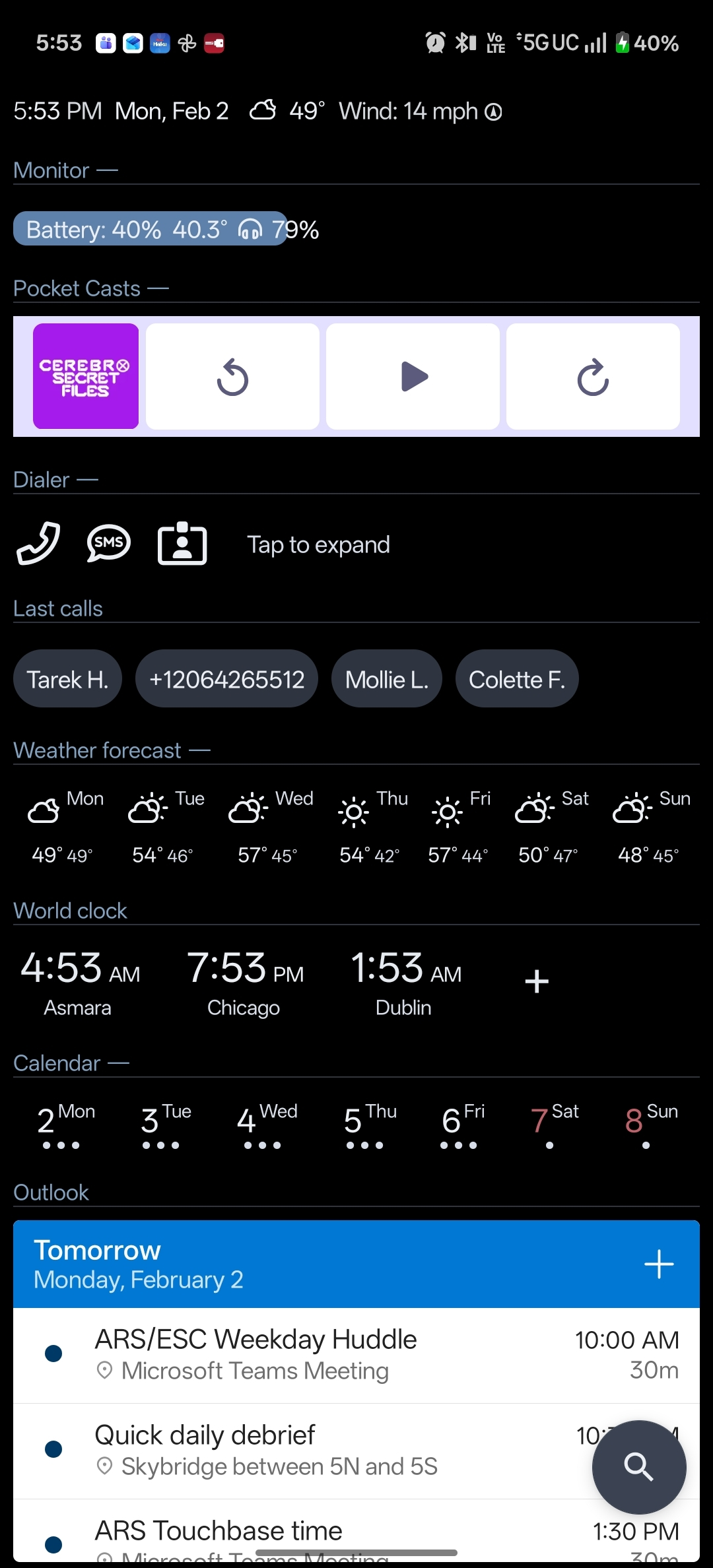Collapse the Monitor section header
713x1568 pixels.
(x=65, y=170)
